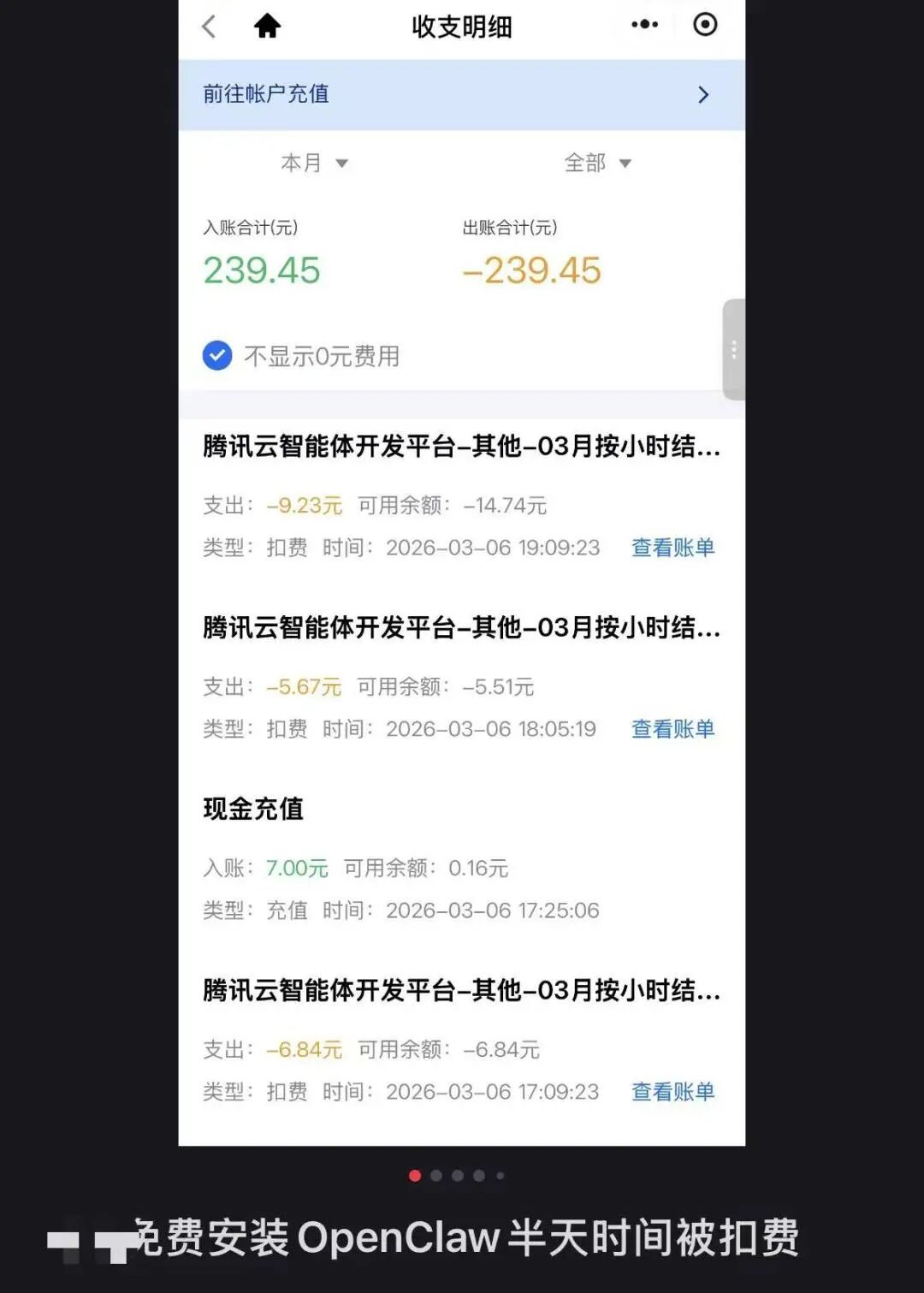
Task: Open the 全部 type filter dropdown
Action: click(597, 163)
